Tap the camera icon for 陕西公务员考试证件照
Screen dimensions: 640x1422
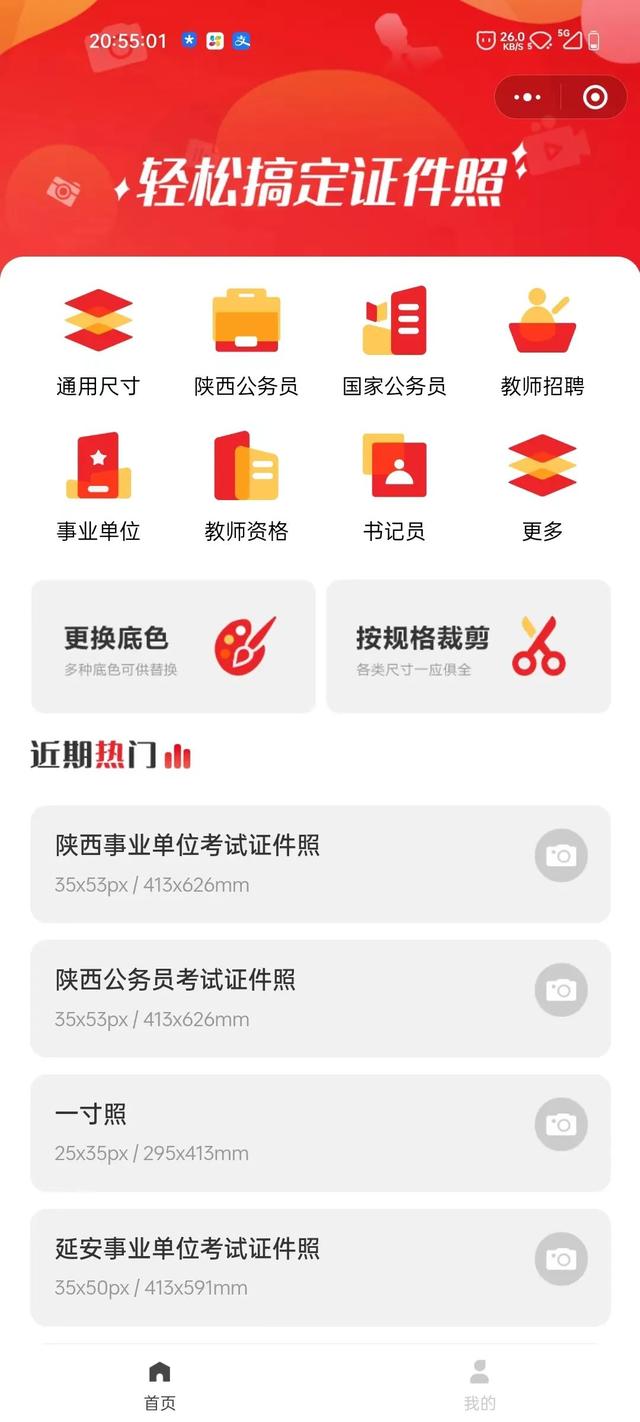[x=561, y=990]
